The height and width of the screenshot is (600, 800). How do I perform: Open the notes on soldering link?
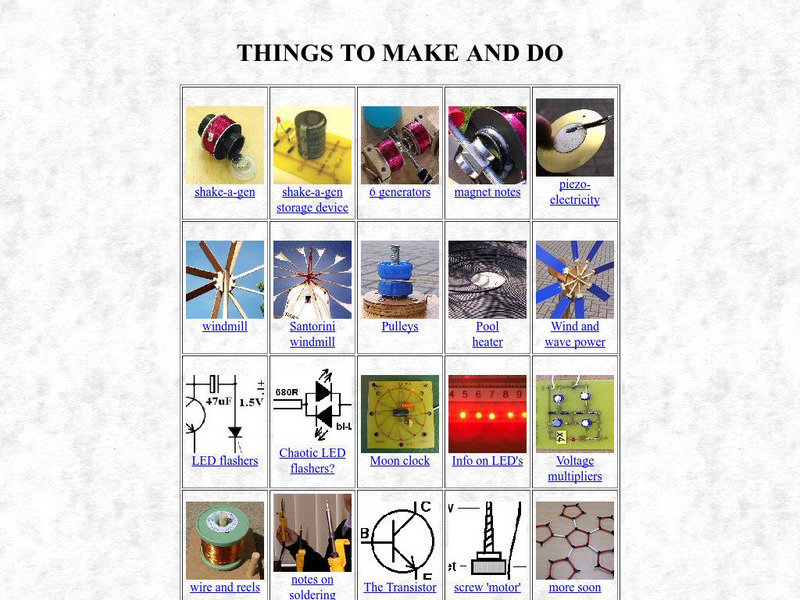[x=312, y=587]
